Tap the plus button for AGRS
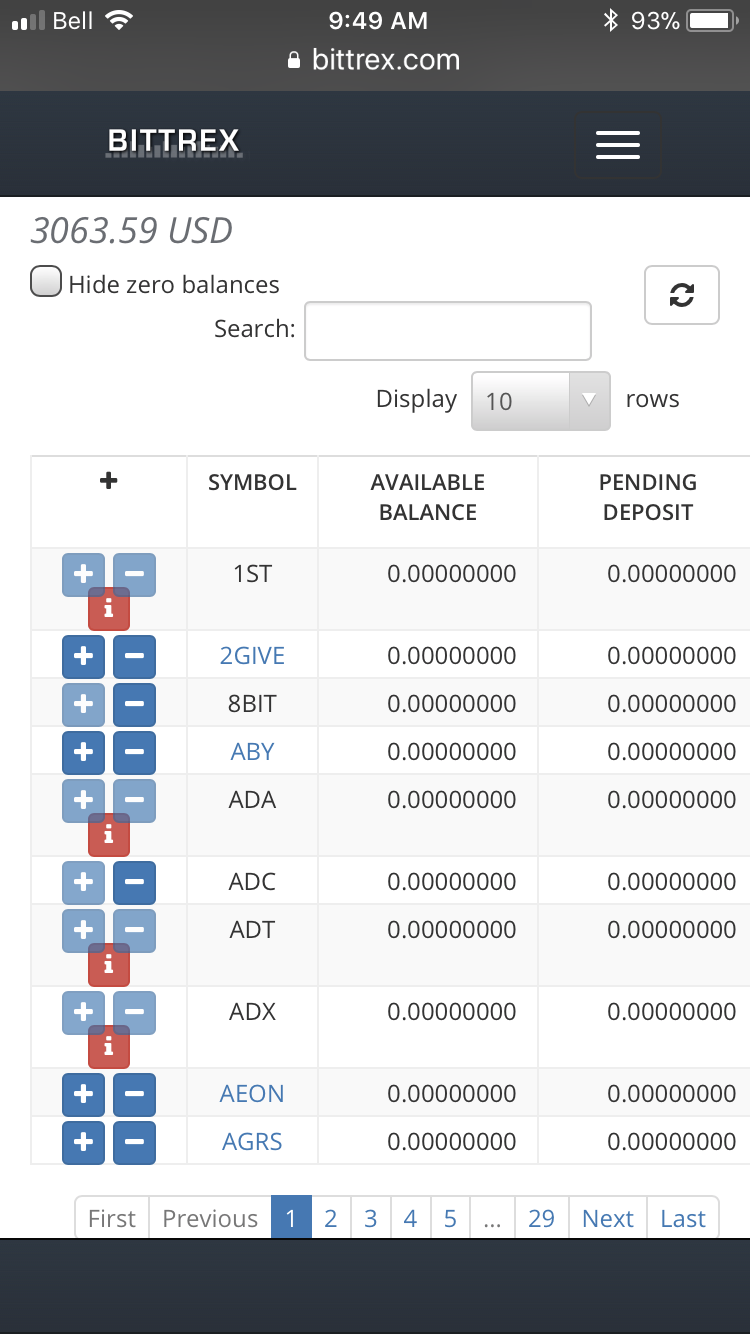This screenshot has height=1334, width=750. (83, 1142)
